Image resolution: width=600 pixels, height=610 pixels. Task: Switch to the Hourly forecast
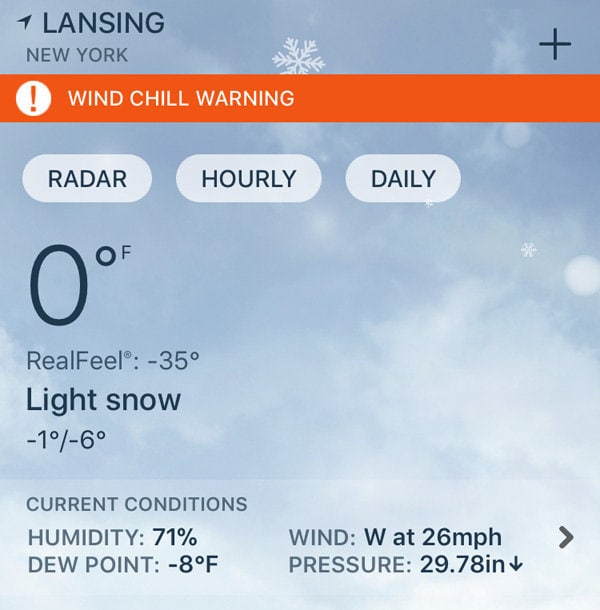249,180
